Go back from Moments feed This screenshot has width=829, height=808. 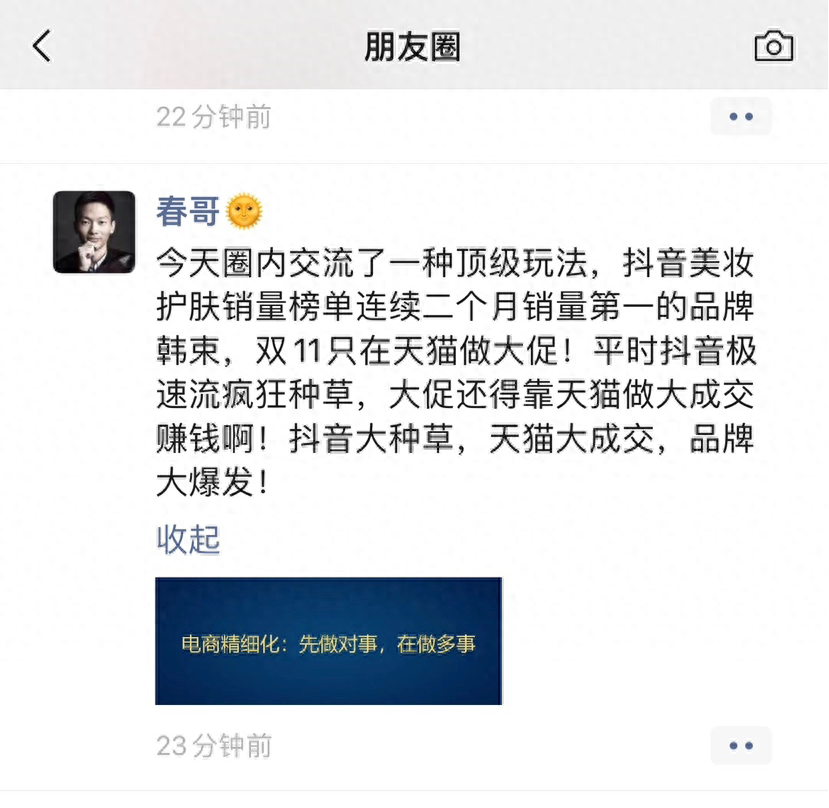(41, 46)
